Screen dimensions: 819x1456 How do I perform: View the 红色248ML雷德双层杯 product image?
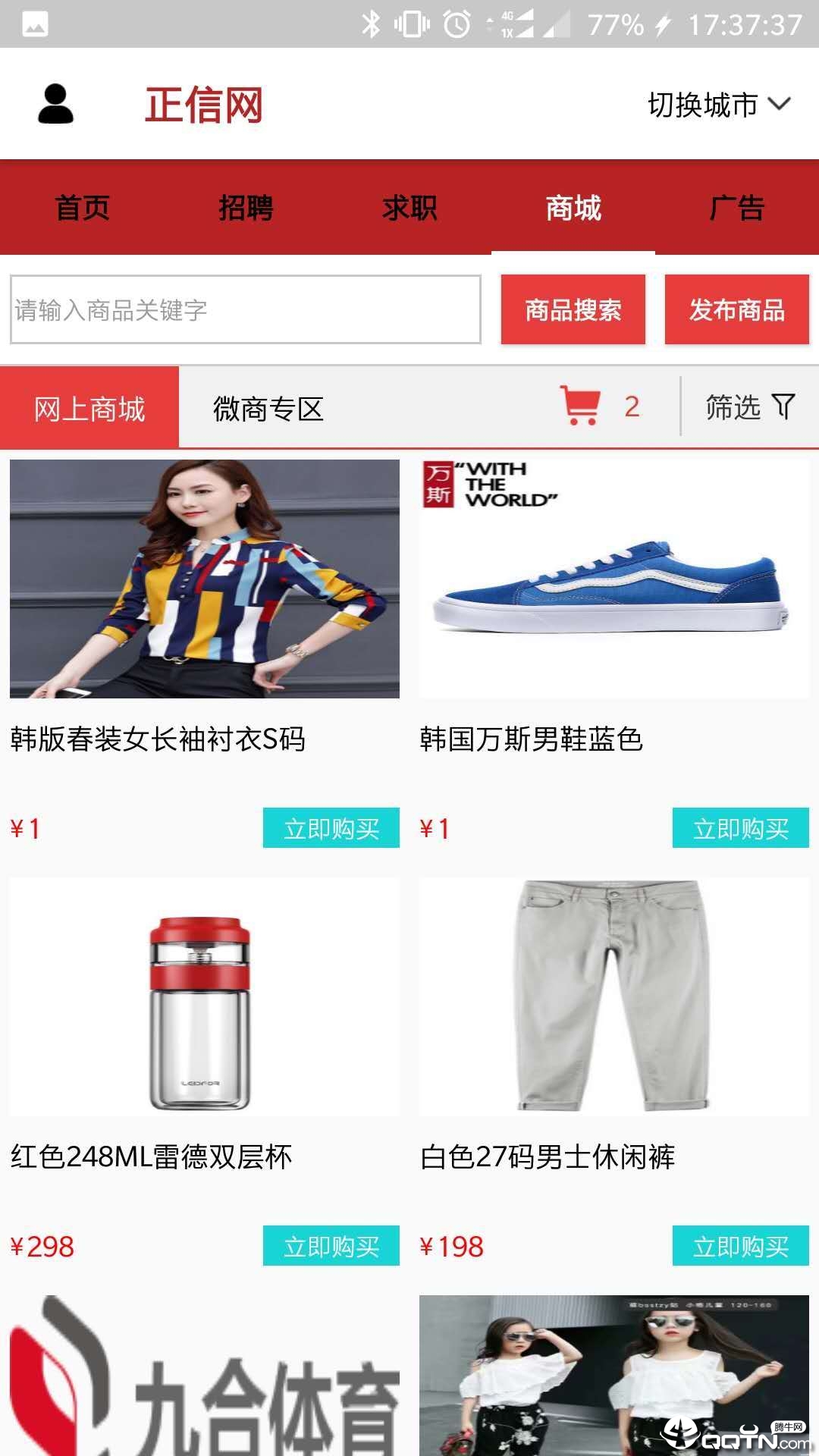[204, 996]
